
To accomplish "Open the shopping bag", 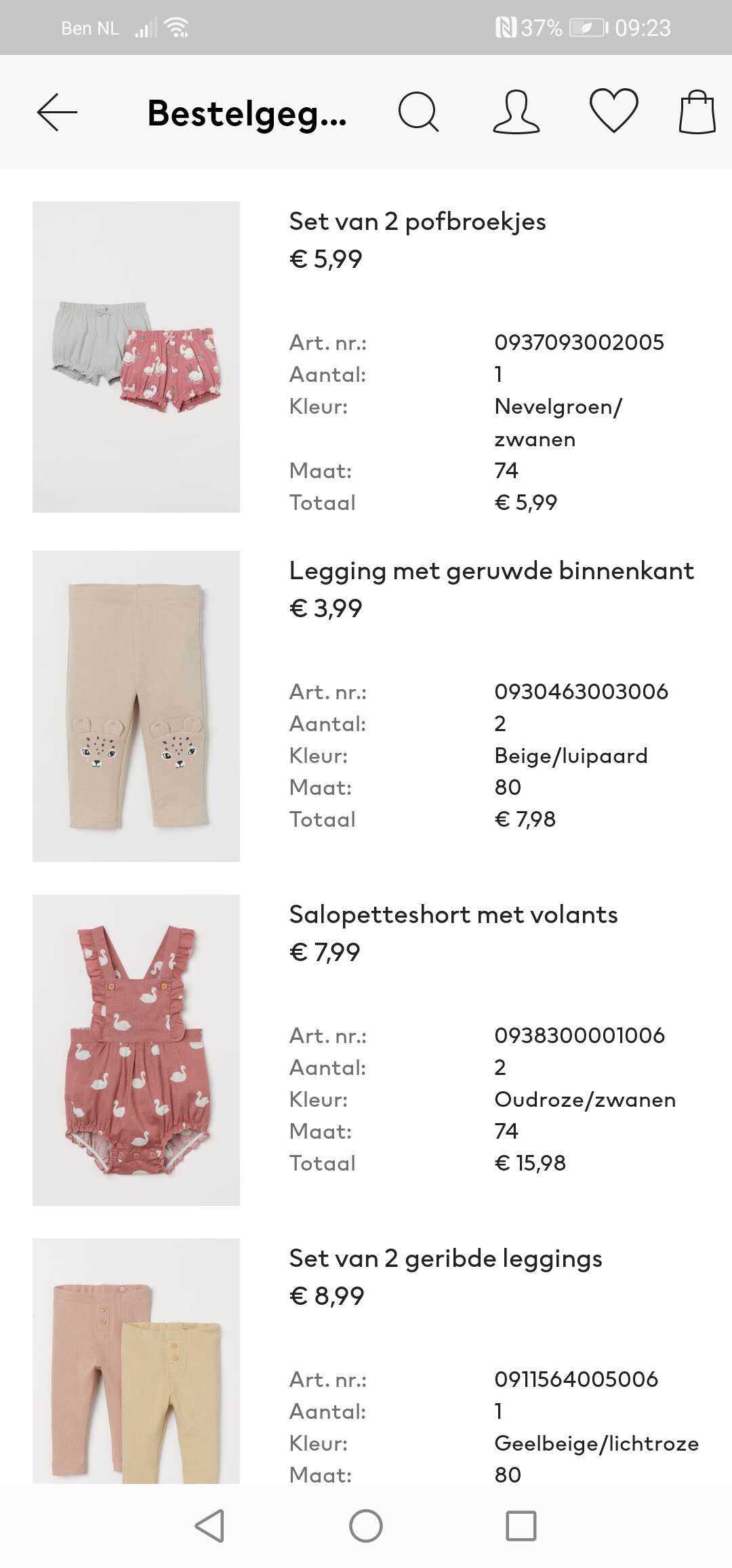I will (697, 111).
